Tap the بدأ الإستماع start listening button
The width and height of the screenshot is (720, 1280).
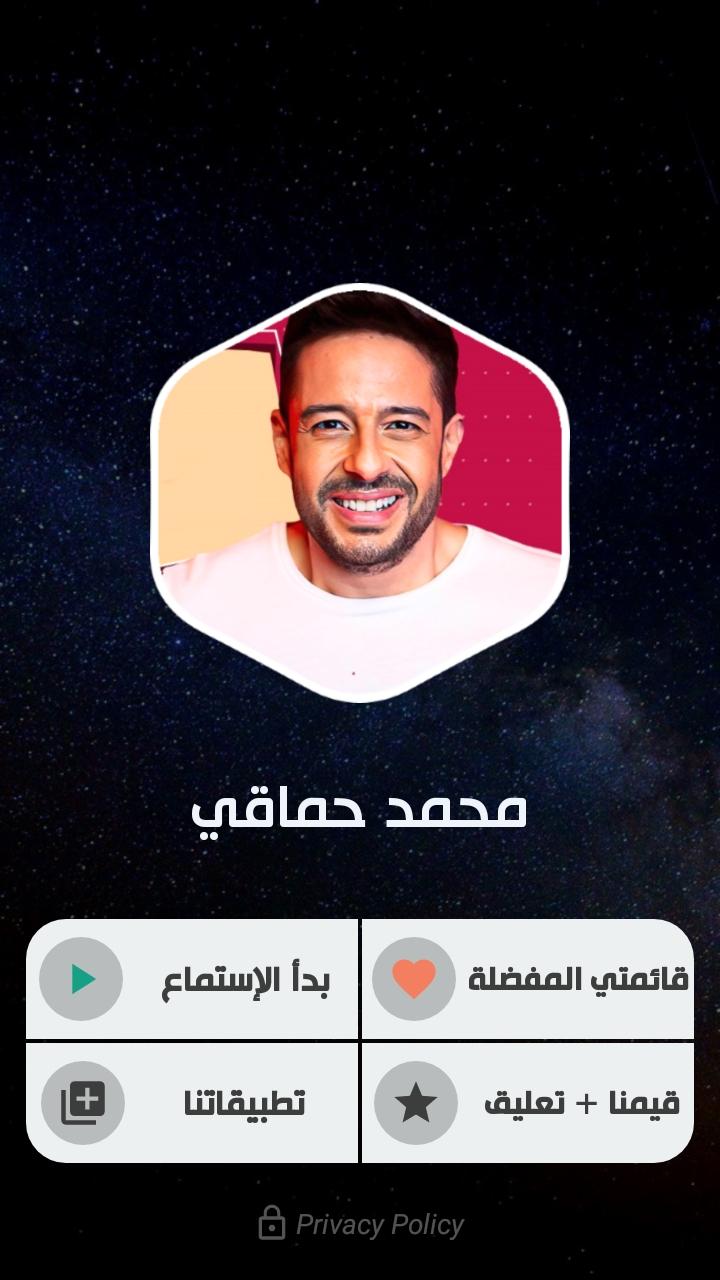click(192, 979)
